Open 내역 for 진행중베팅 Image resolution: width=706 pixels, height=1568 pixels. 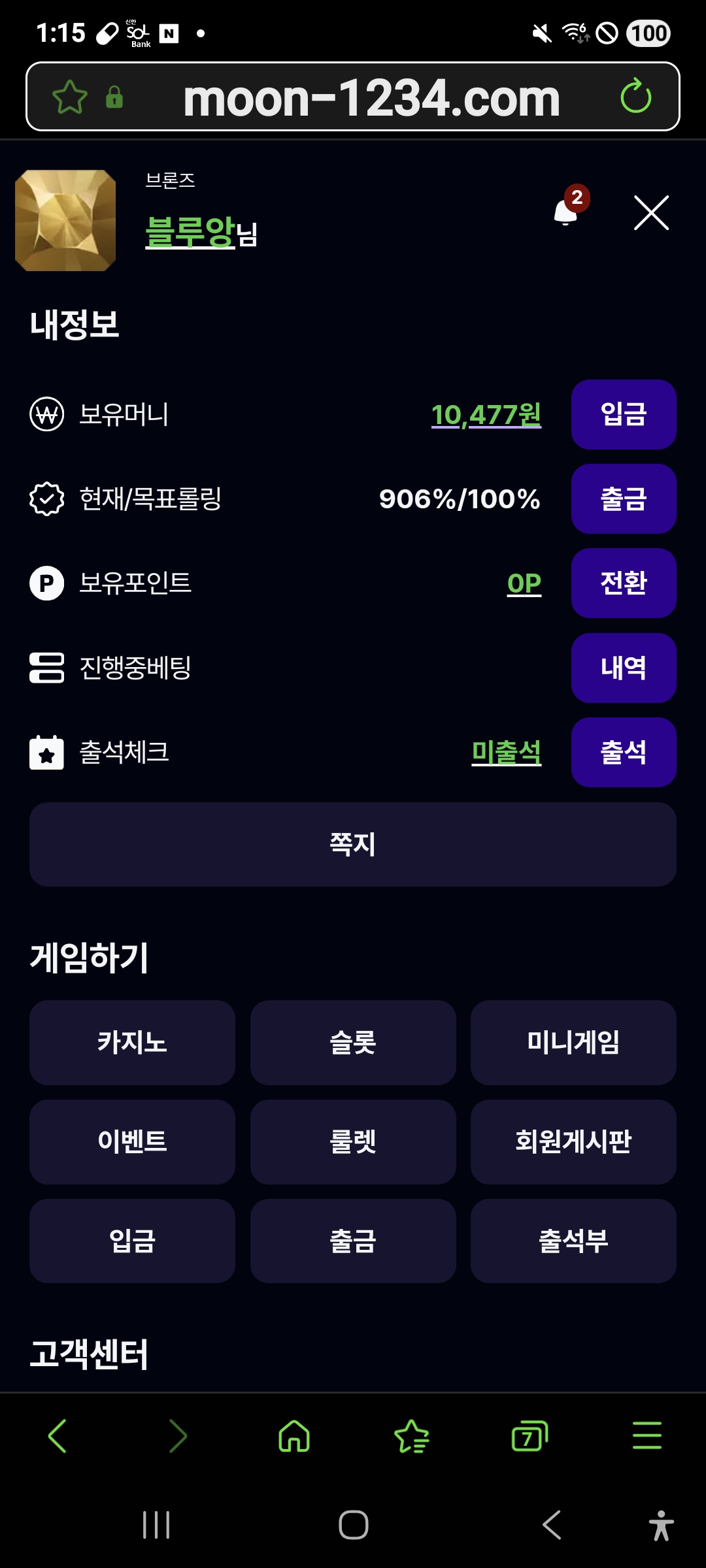624,668
